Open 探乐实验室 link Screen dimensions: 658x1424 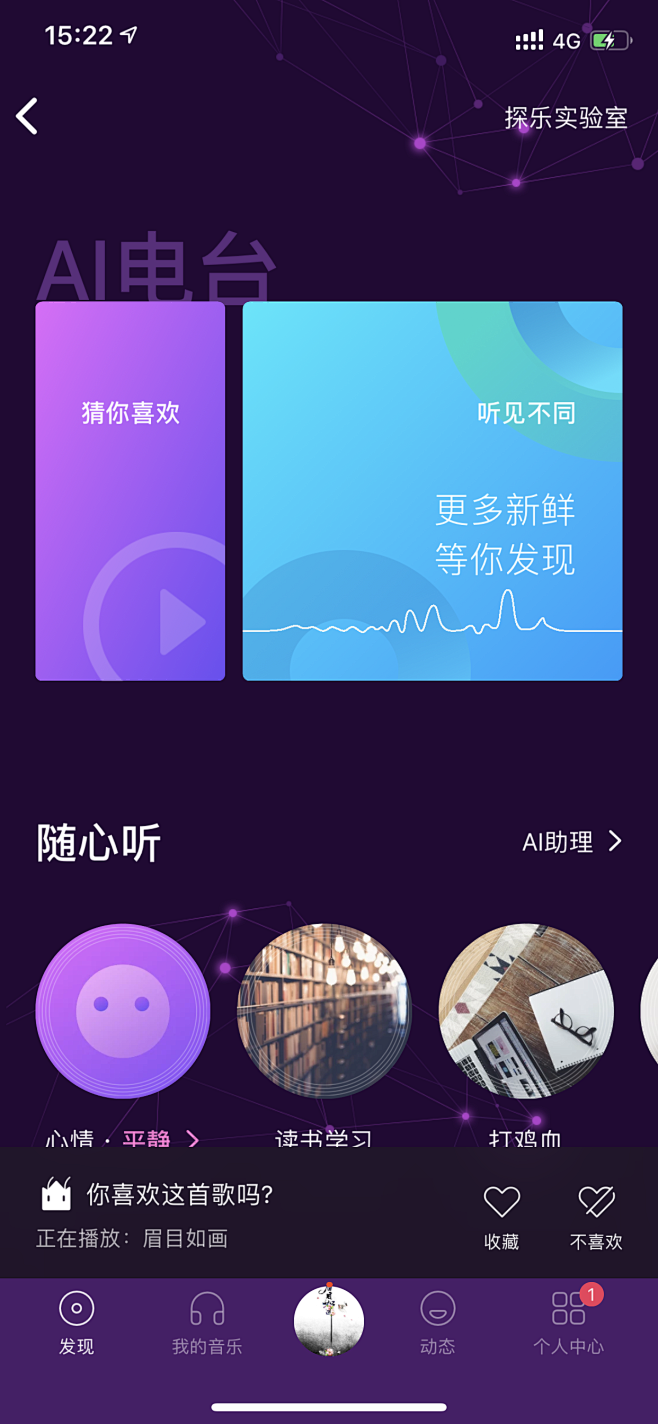(565, 118)
